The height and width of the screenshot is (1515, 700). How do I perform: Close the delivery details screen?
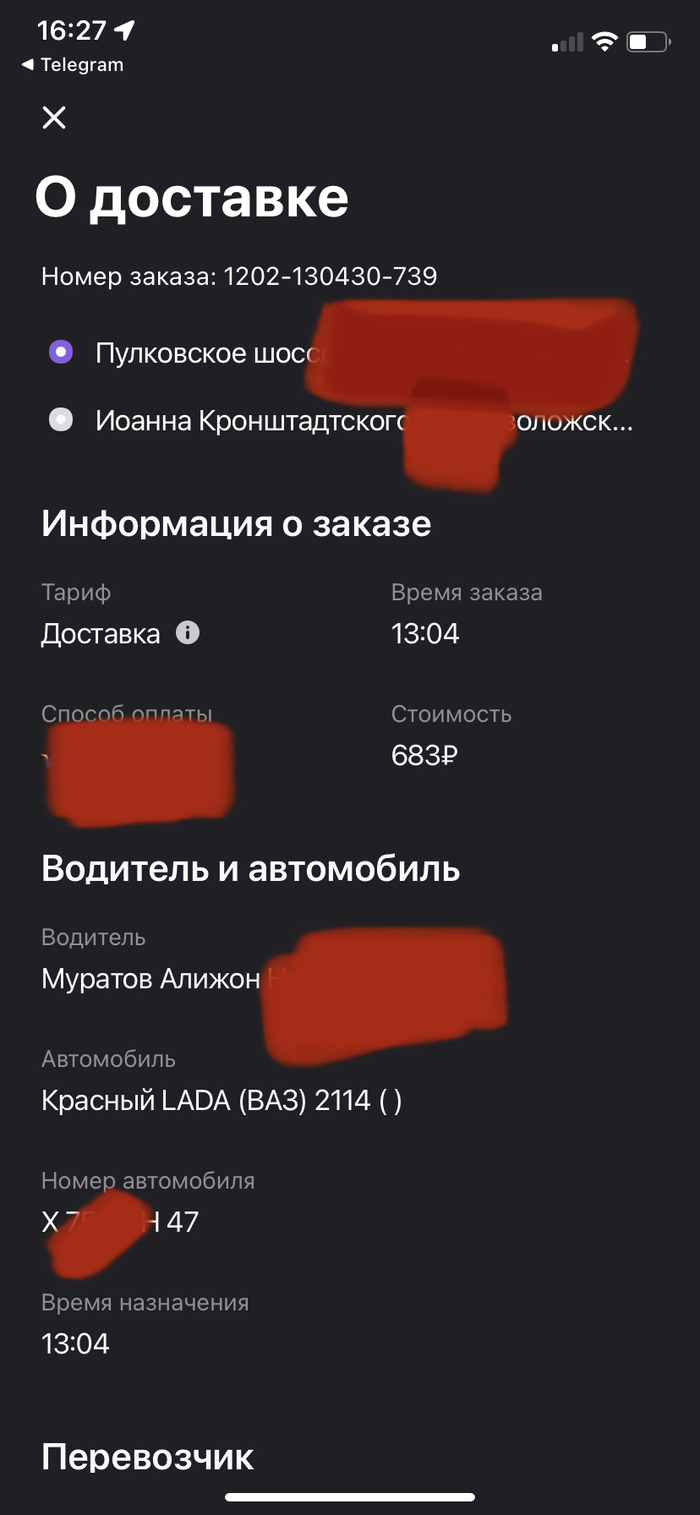54,118
